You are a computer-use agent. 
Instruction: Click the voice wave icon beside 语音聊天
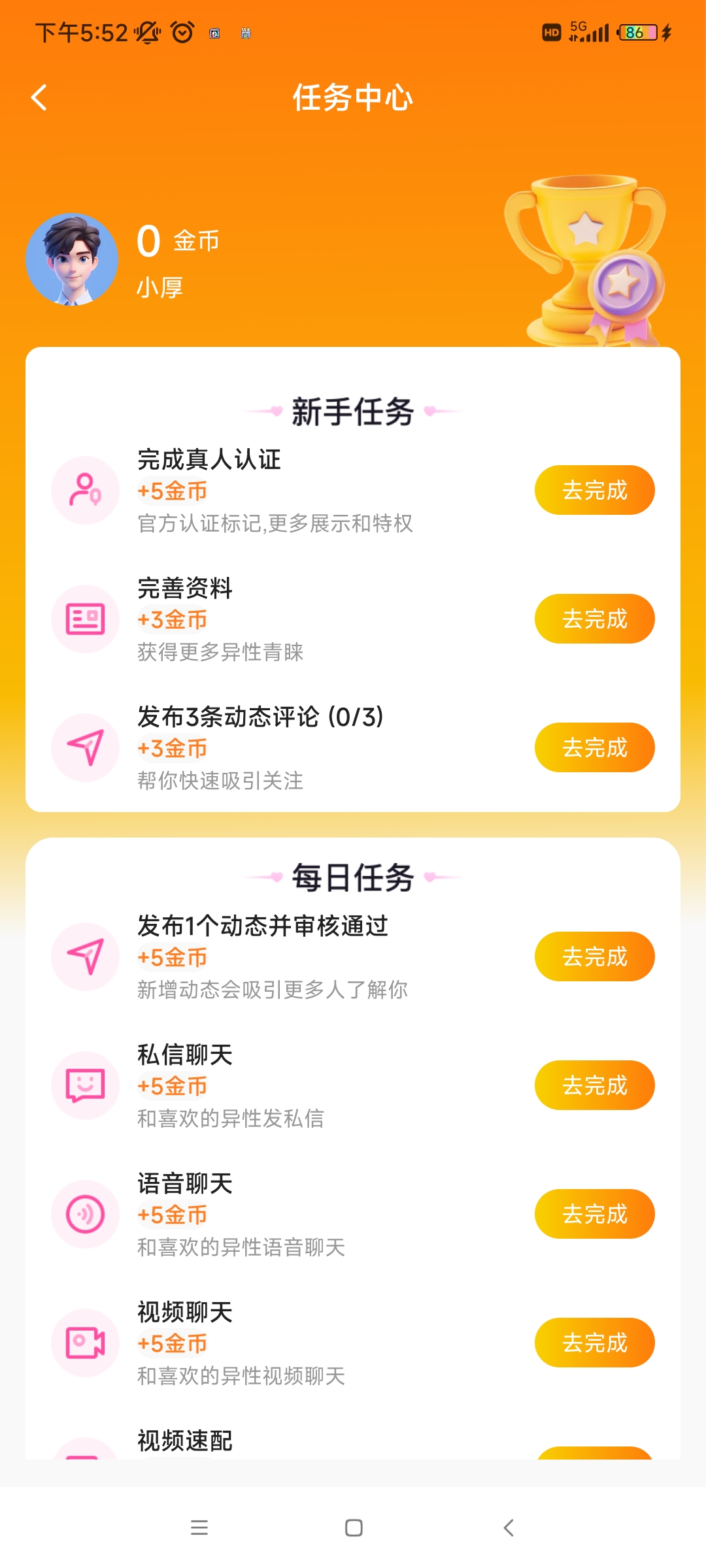pos(85,1214)
